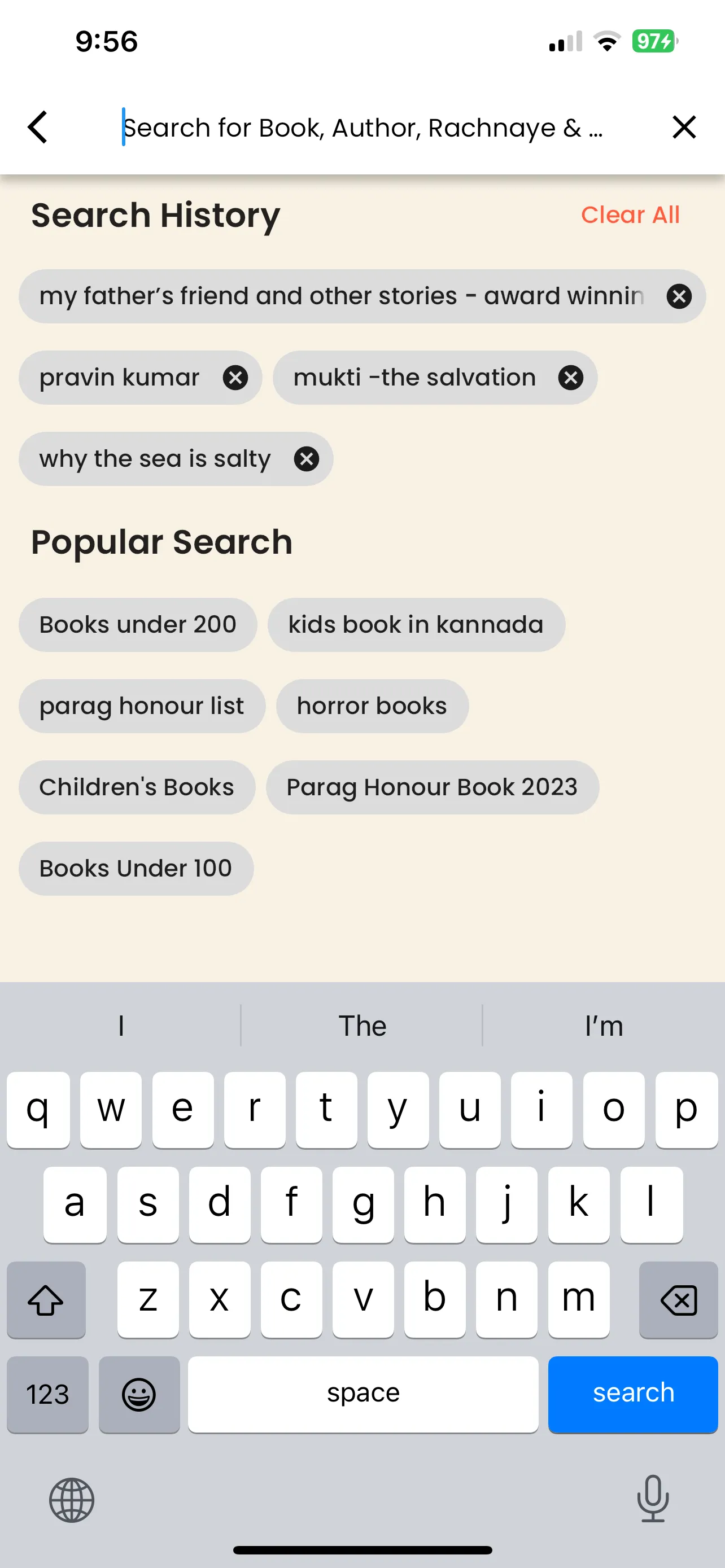Viewport: 725px width, 1568px height.
Task: Clear all search history
Action: [x=630, y=215]
